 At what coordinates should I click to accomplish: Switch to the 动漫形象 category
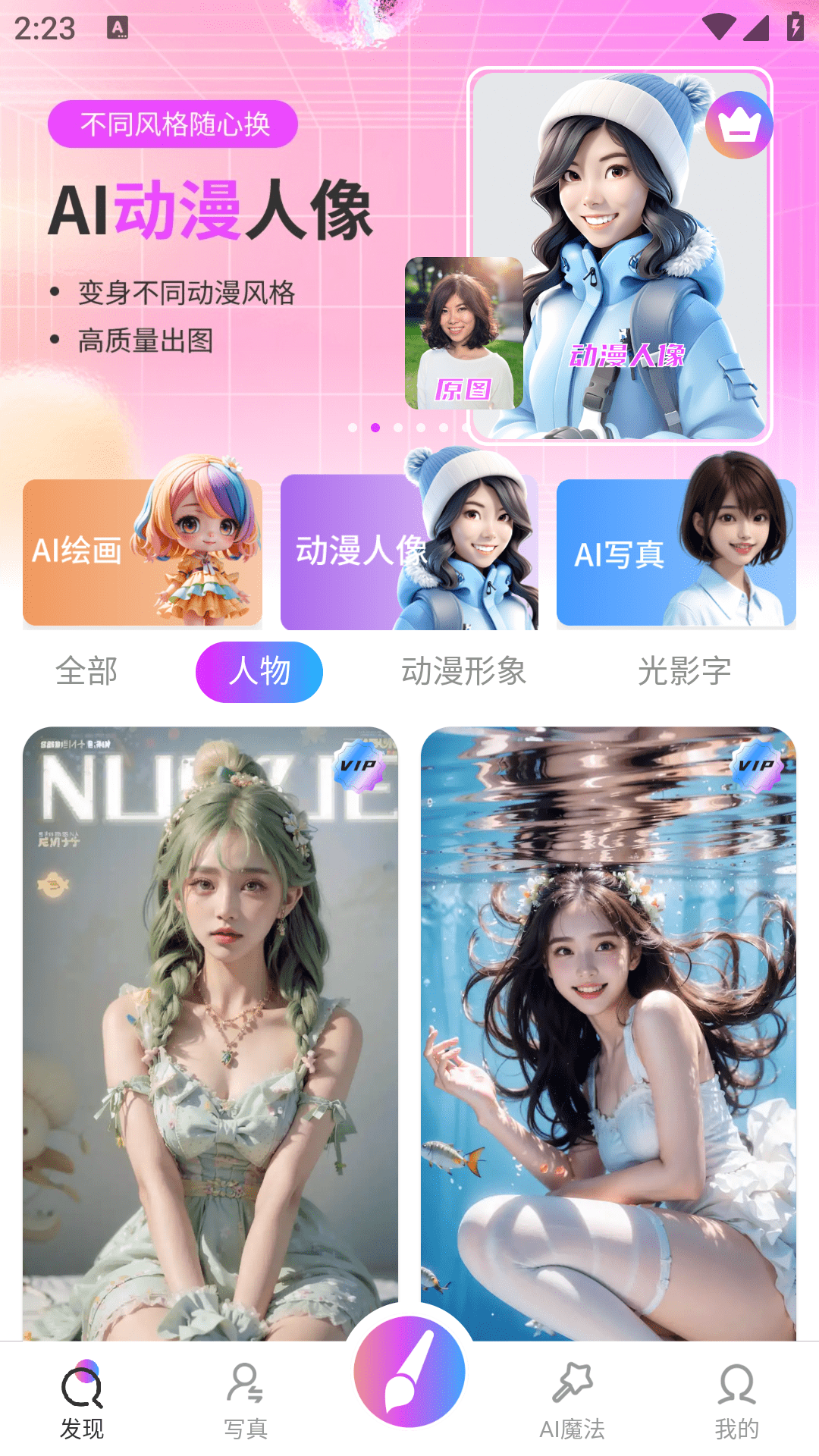(463, 672)
